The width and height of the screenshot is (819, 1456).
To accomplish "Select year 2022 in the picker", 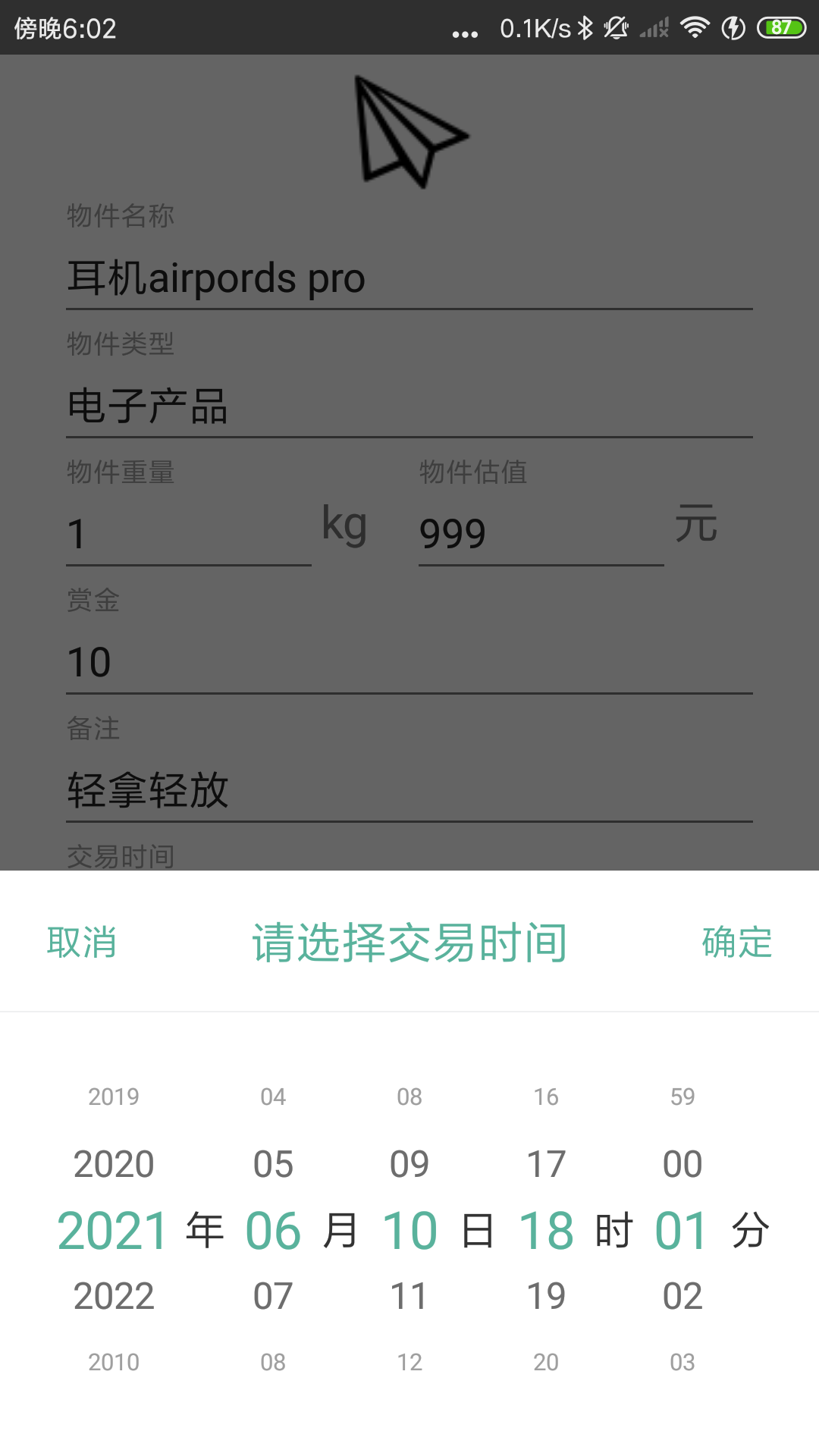I will click(x=114, y=1296).
